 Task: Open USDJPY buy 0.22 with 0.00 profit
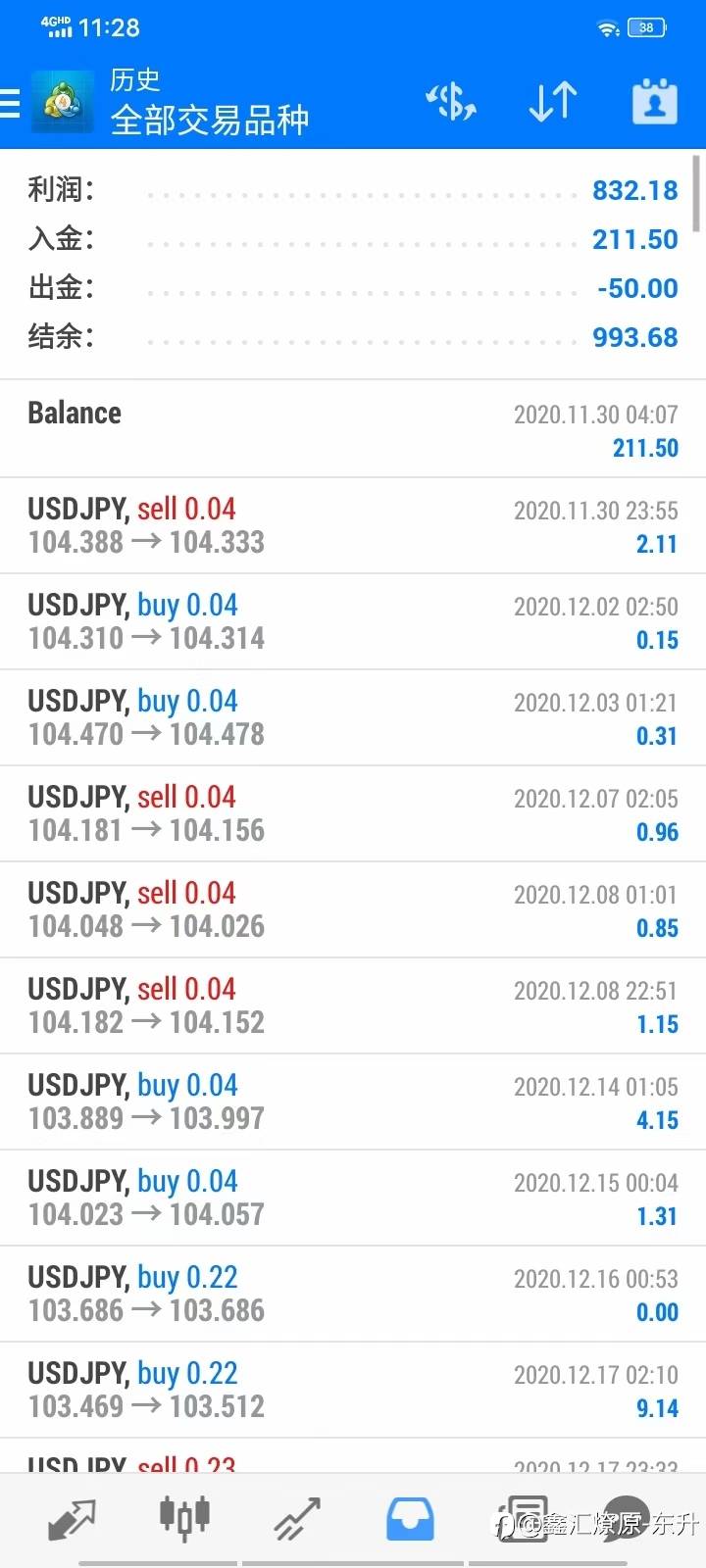[353, 1294]
